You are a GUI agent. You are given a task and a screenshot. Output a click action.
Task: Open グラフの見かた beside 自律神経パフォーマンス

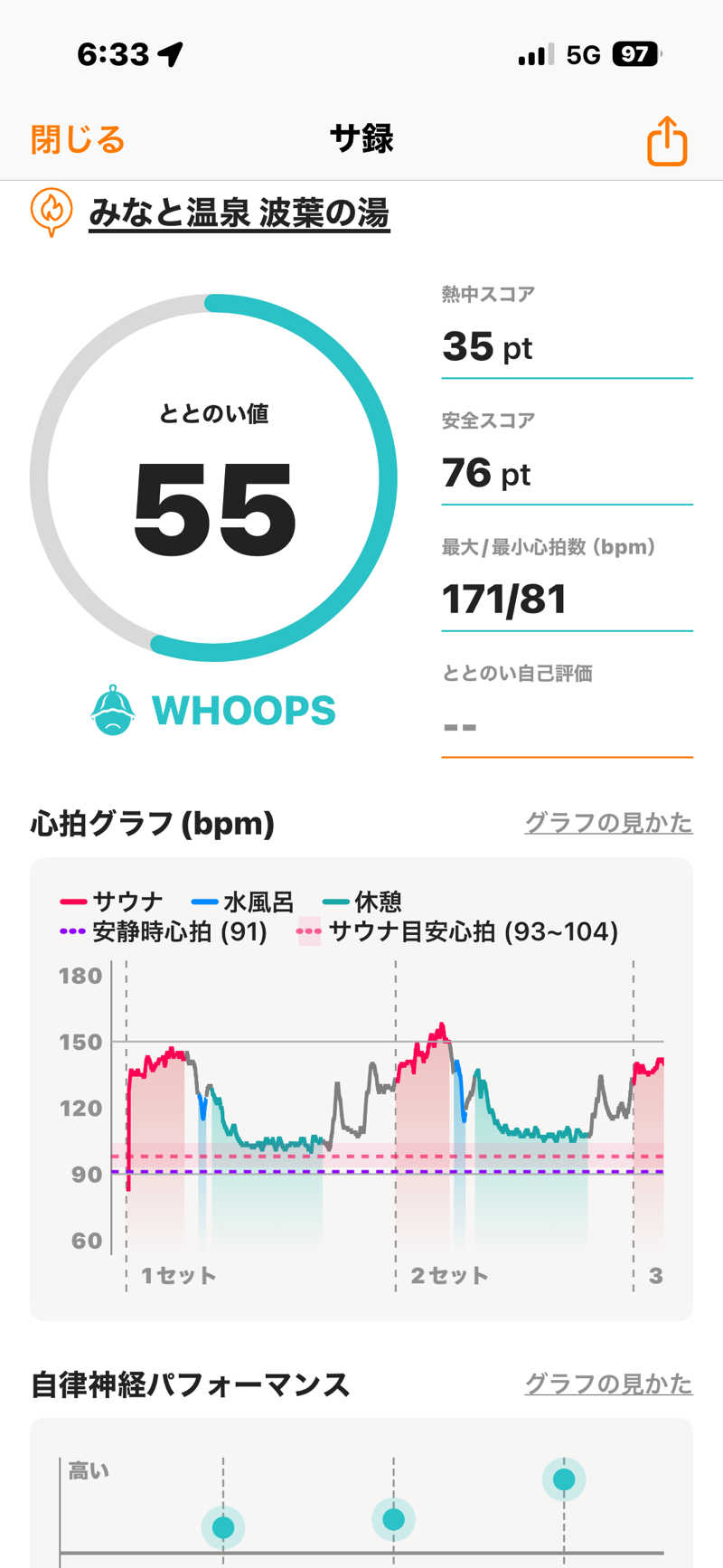pyautogui.click(x=608, y=1384)
